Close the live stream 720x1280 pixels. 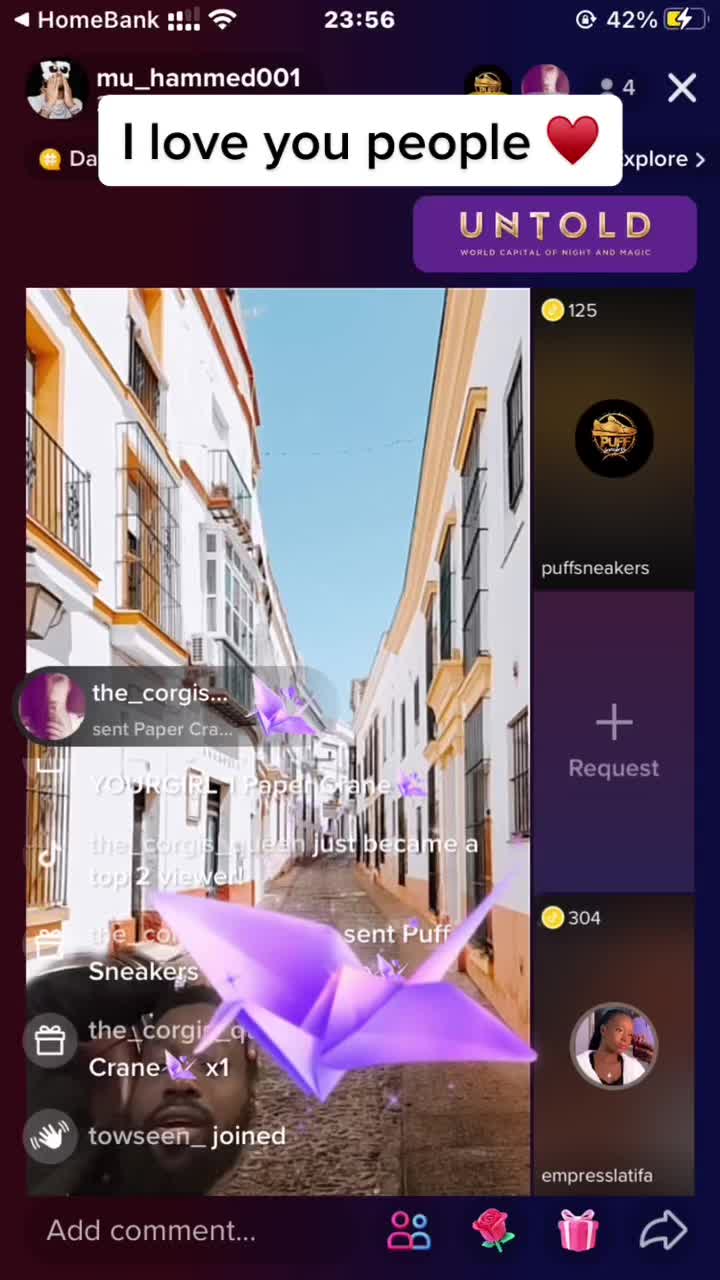coord(682,88)
